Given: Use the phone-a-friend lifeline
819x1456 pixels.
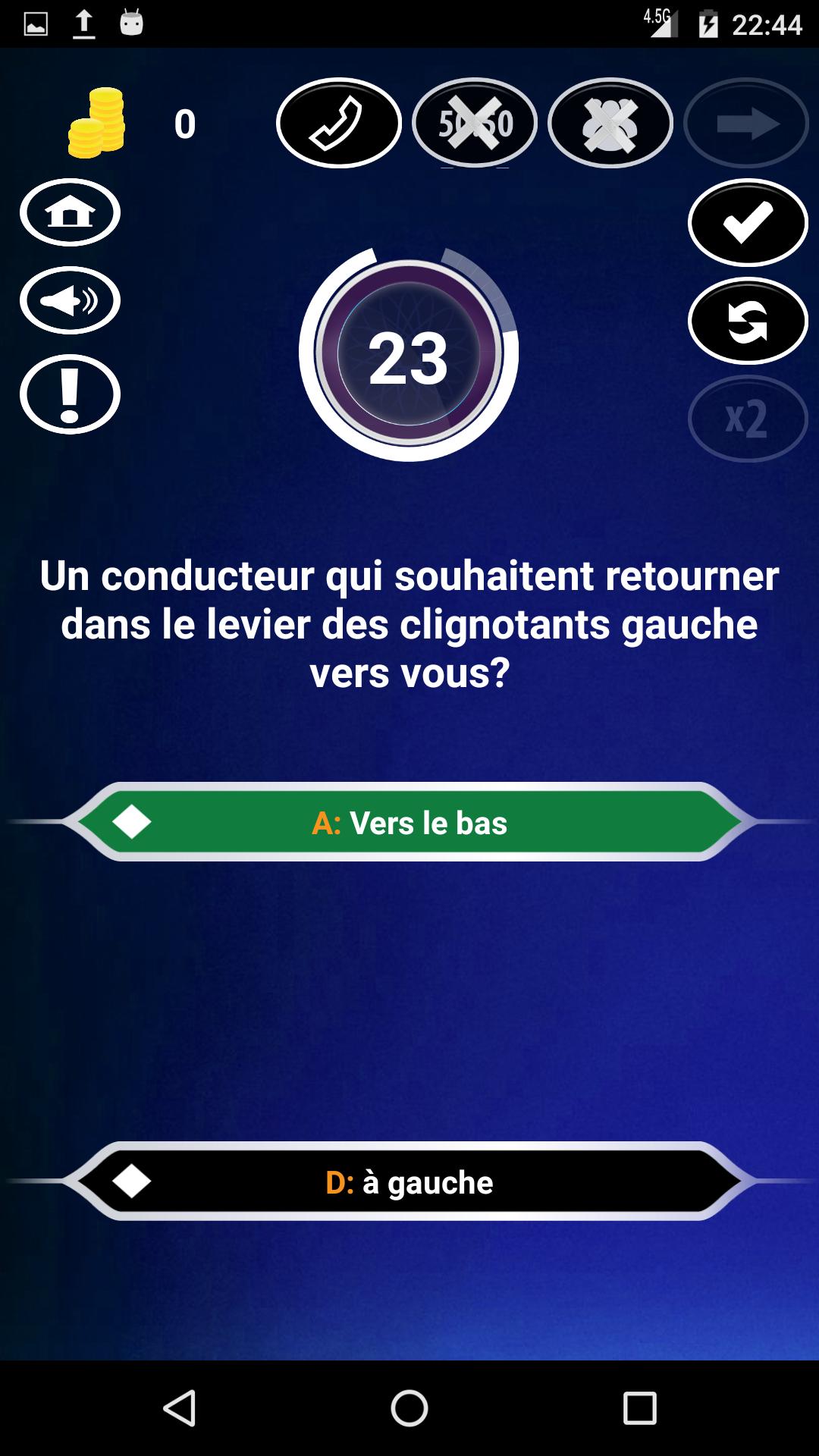Looking at the screenshot, I should pyautogui.click(x=338, y=123).
